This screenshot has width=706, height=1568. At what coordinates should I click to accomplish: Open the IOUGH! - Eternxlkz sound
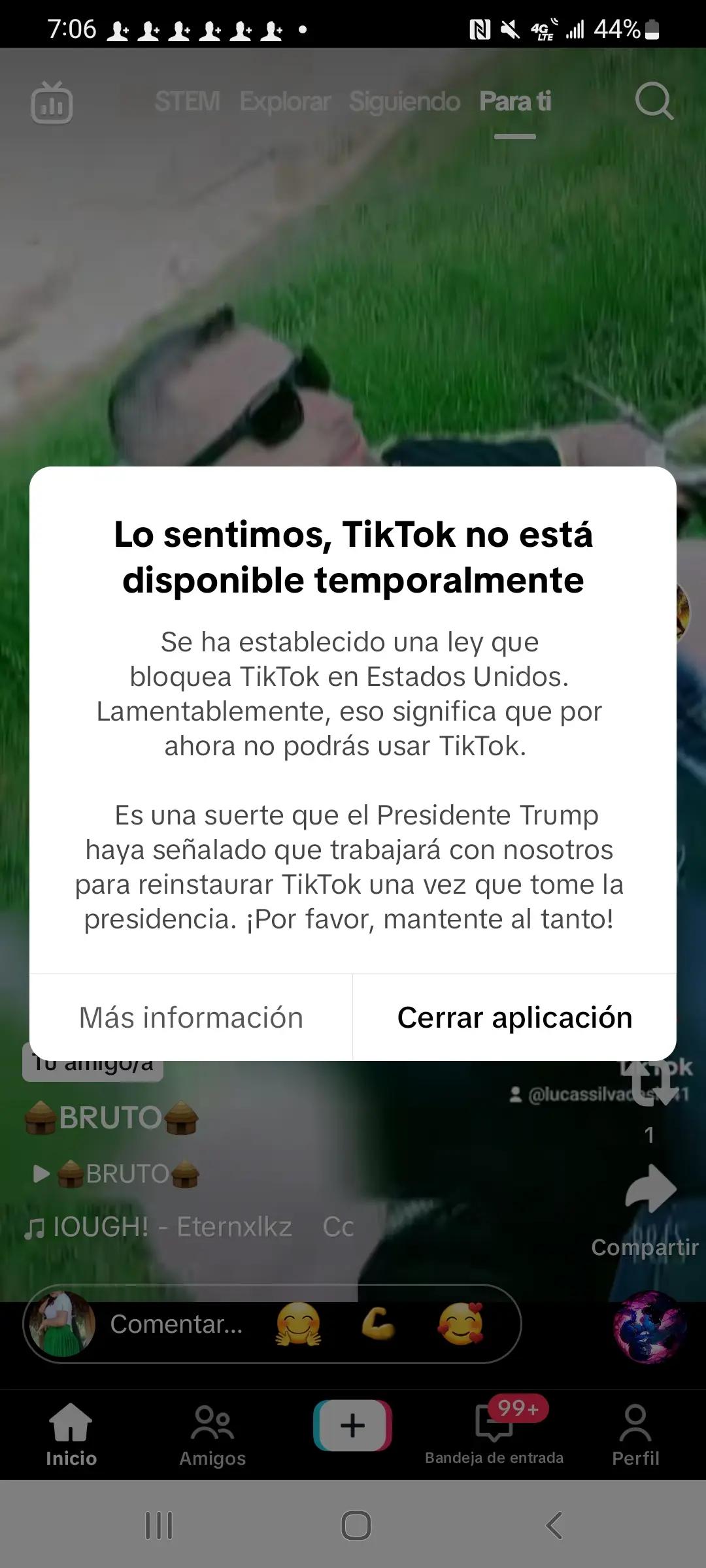point(171,1227)
